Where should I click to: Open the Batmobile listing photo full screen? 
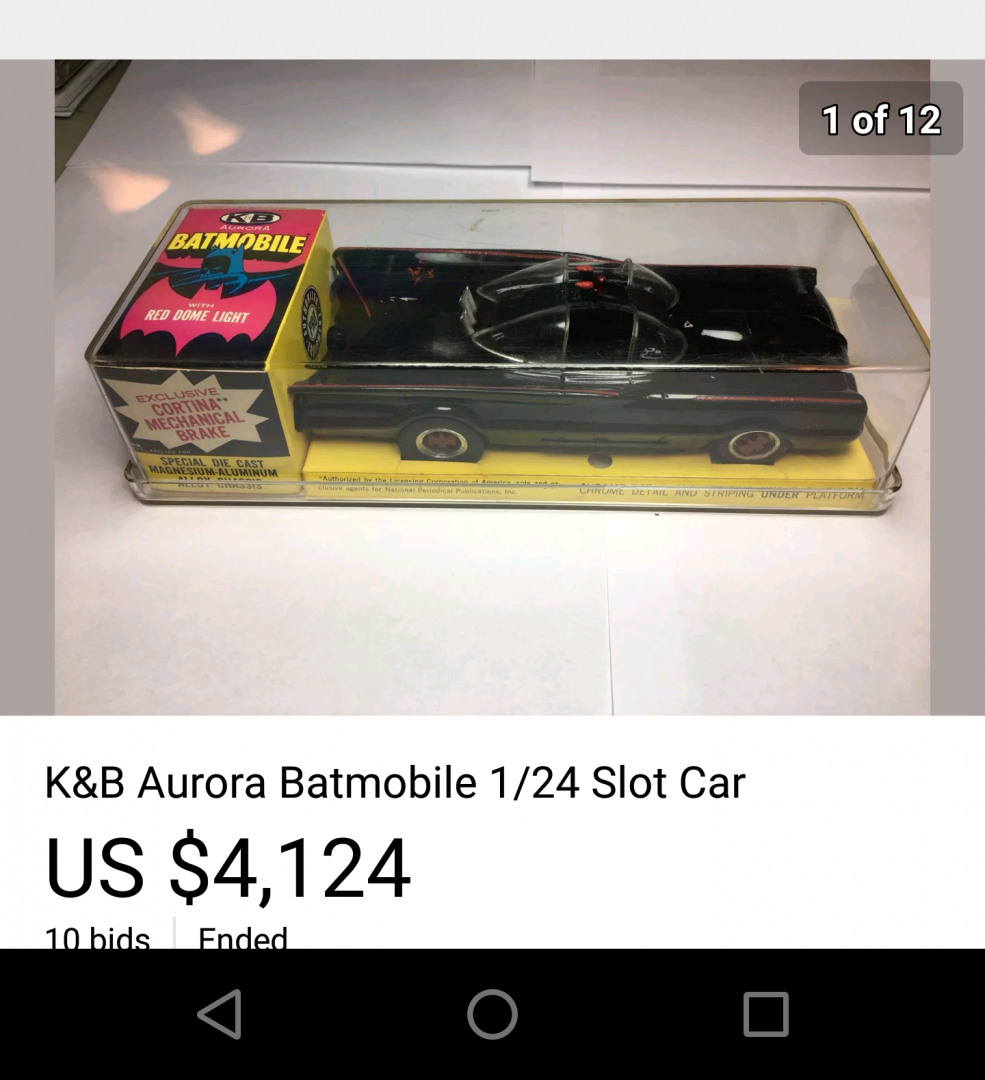point(492,387)
